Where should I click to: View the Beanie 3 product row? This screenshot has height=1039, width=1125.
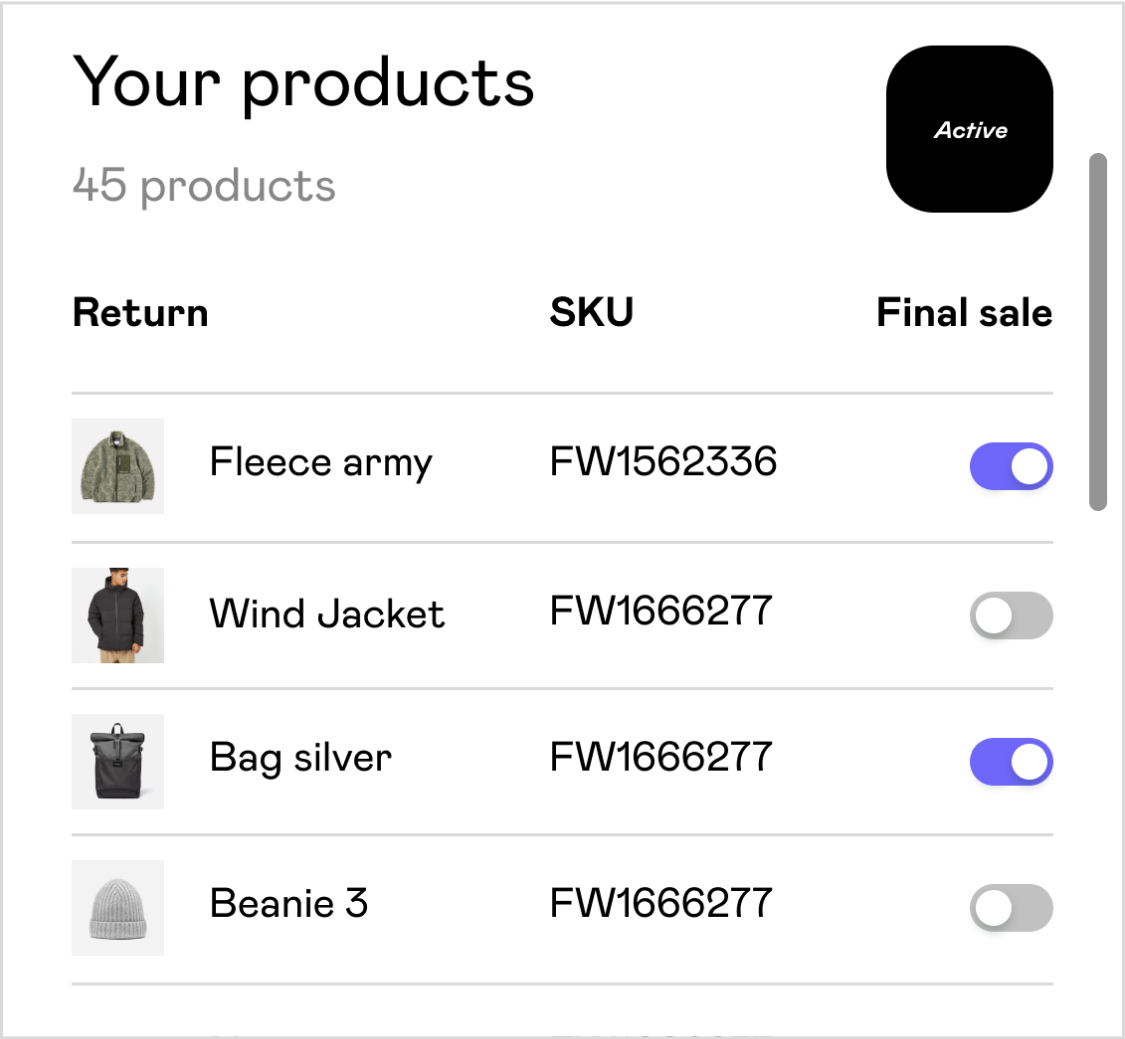(x=288, y=905)
